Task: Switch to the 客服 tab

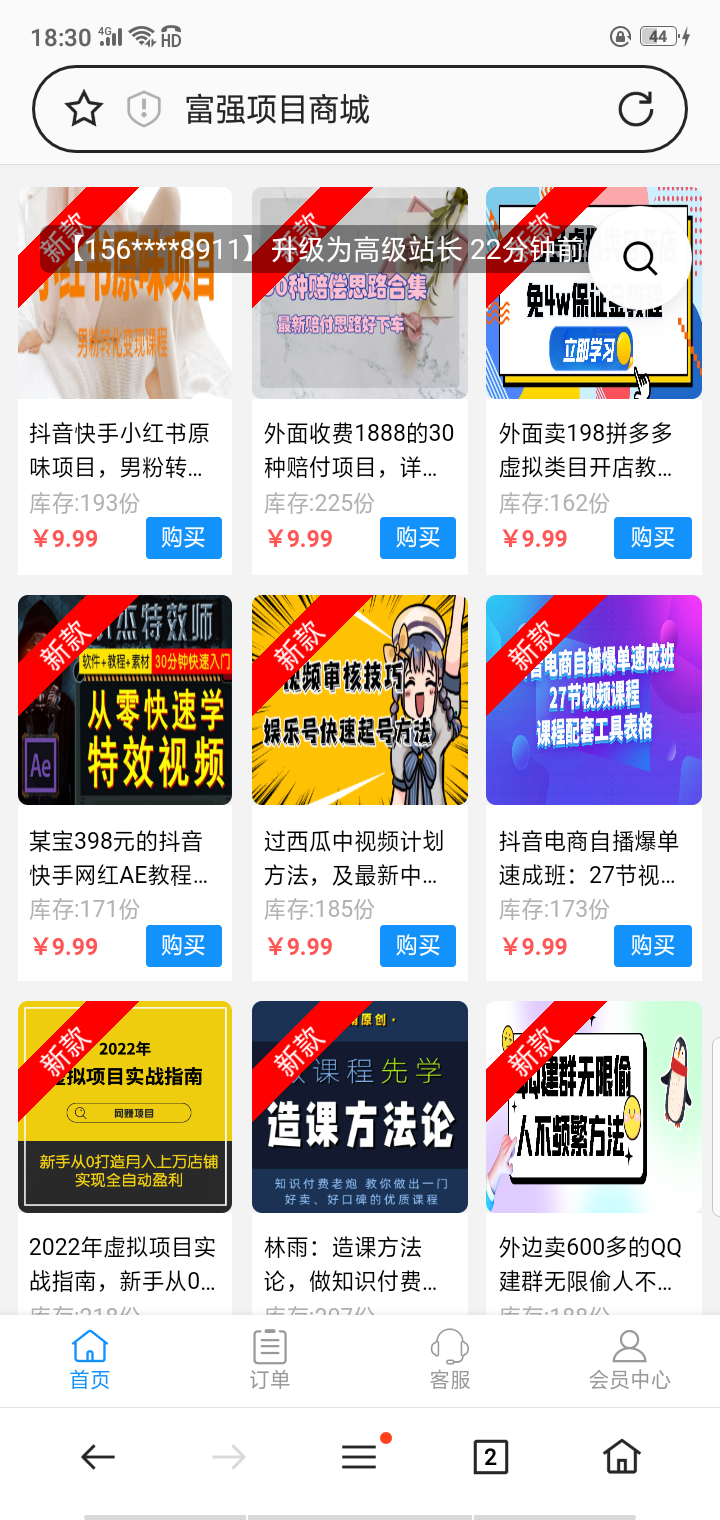Action: coord(450,1360)
